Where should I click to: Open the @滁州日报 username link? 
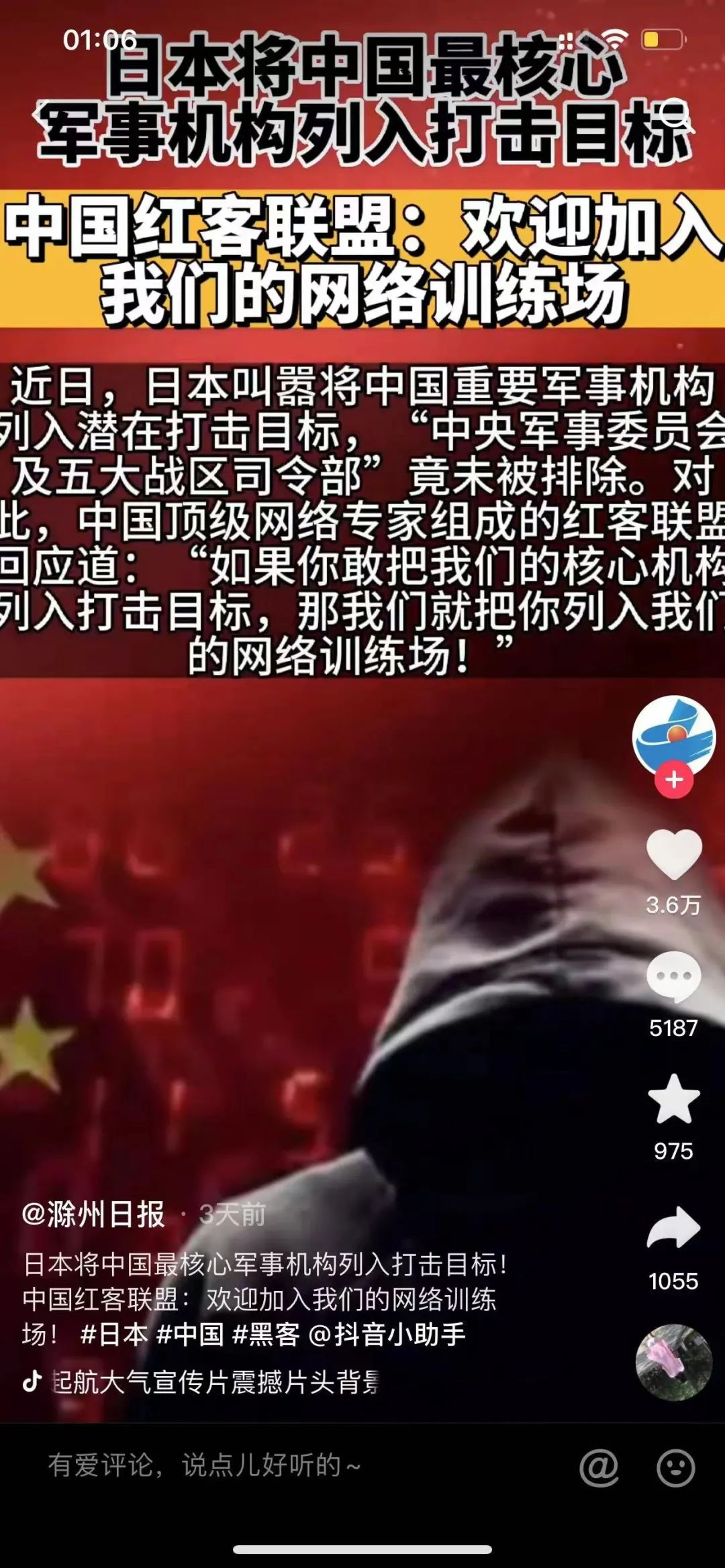click(93, 1214)
